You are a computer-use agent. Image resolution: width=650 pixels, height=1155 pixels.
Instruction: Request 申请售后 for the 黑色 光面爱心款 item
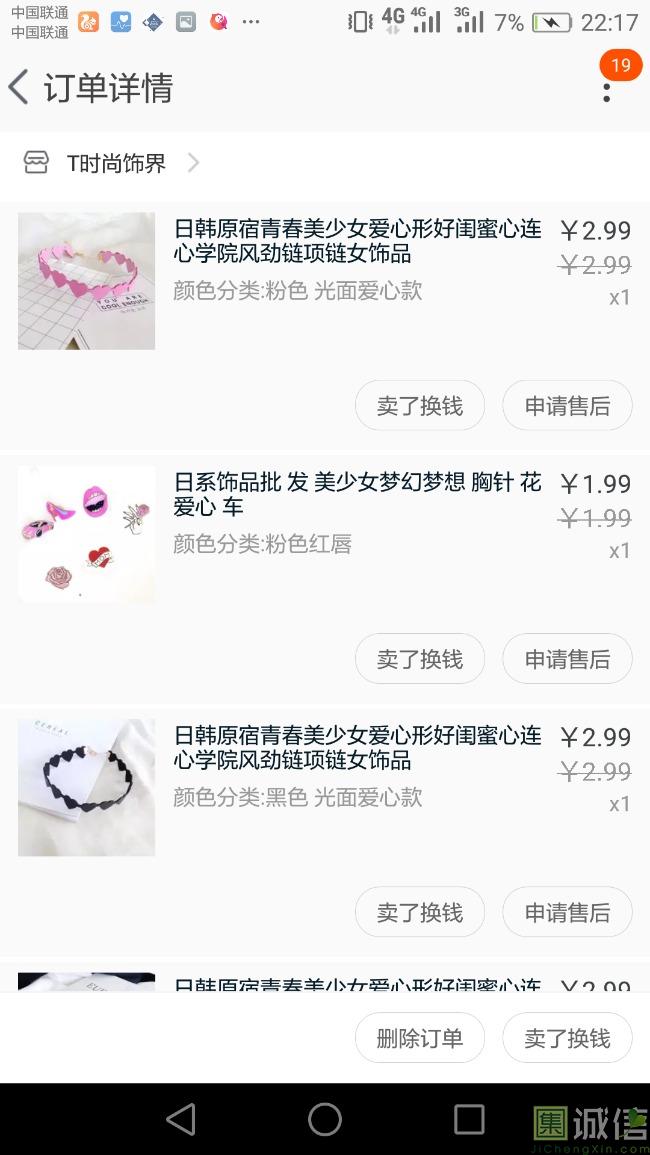coord(567,912)
